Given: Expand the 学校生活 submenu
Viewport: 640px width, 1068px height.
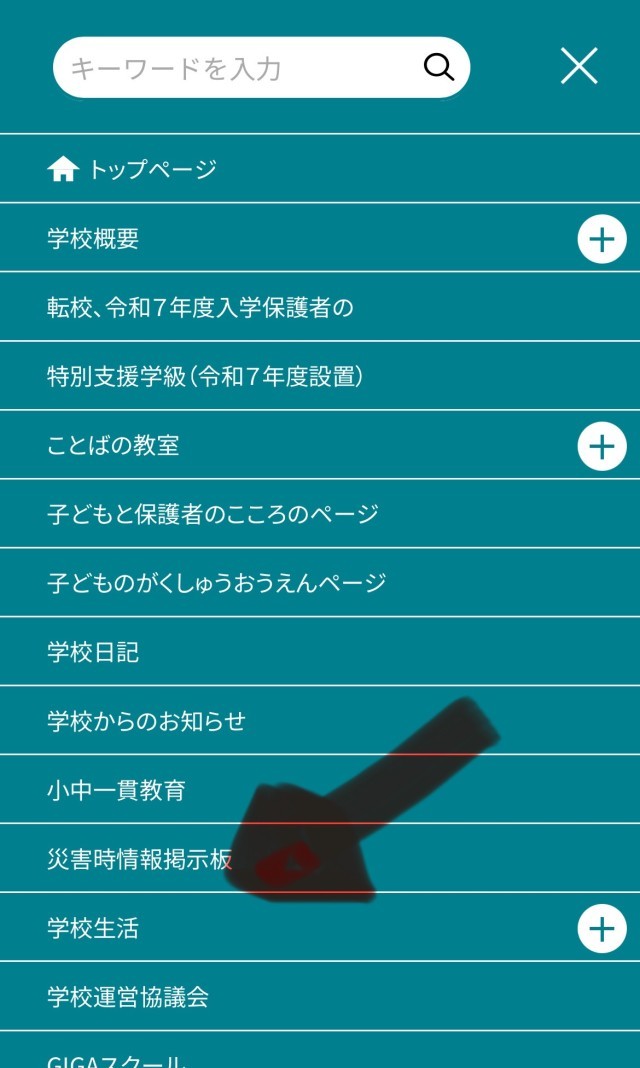Looking at the screenshot, I should (601, 929).
